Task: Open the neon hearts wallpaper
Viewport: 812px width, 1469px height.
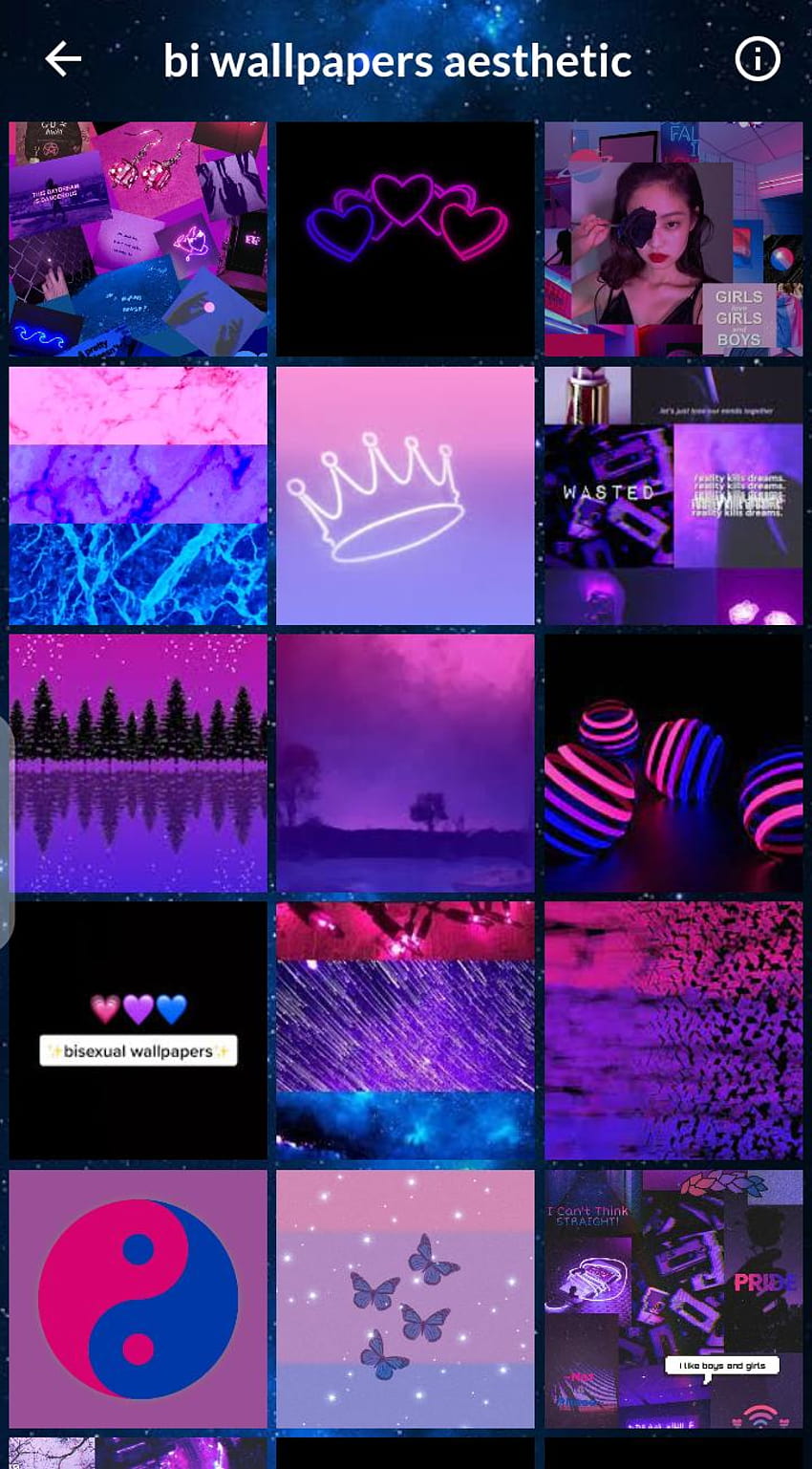Action: point(405,238)
